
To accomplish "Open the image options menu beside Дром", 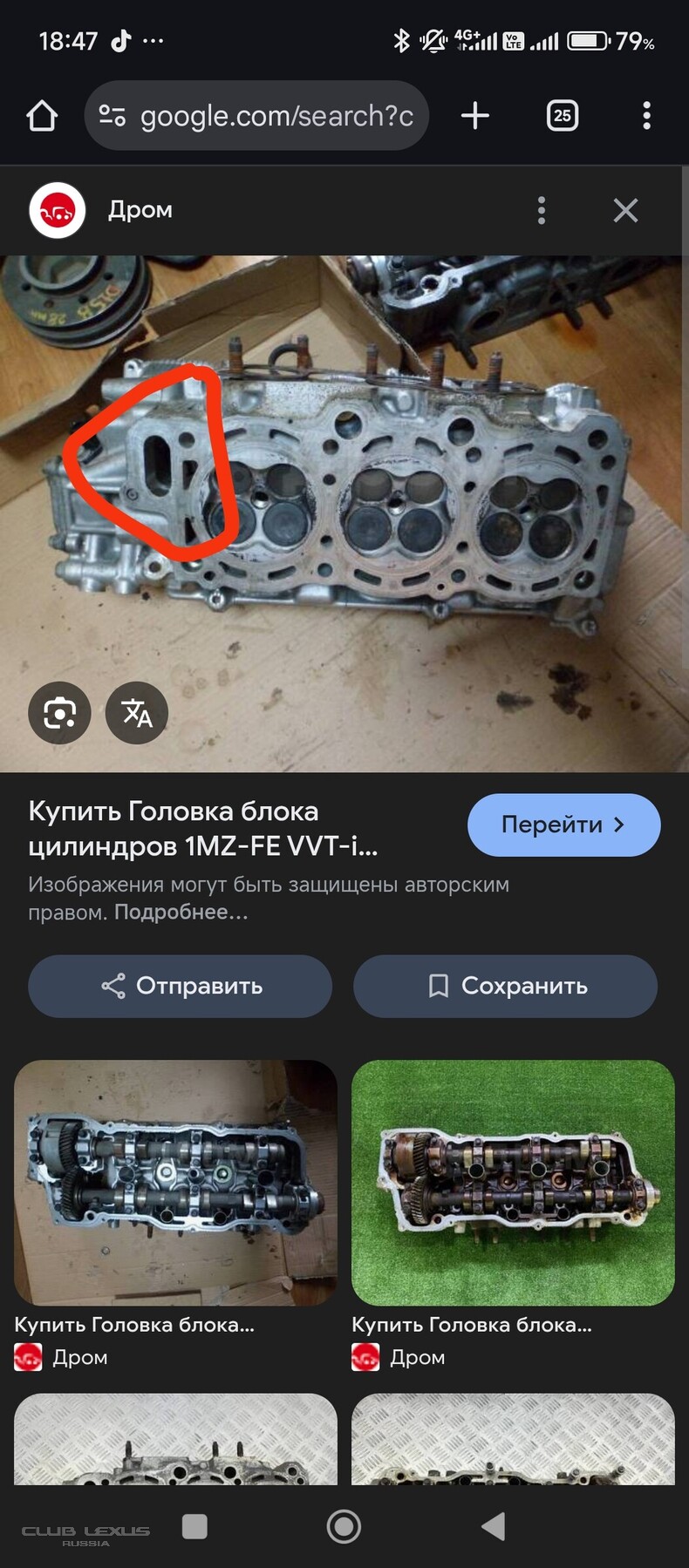I will 542,210.
